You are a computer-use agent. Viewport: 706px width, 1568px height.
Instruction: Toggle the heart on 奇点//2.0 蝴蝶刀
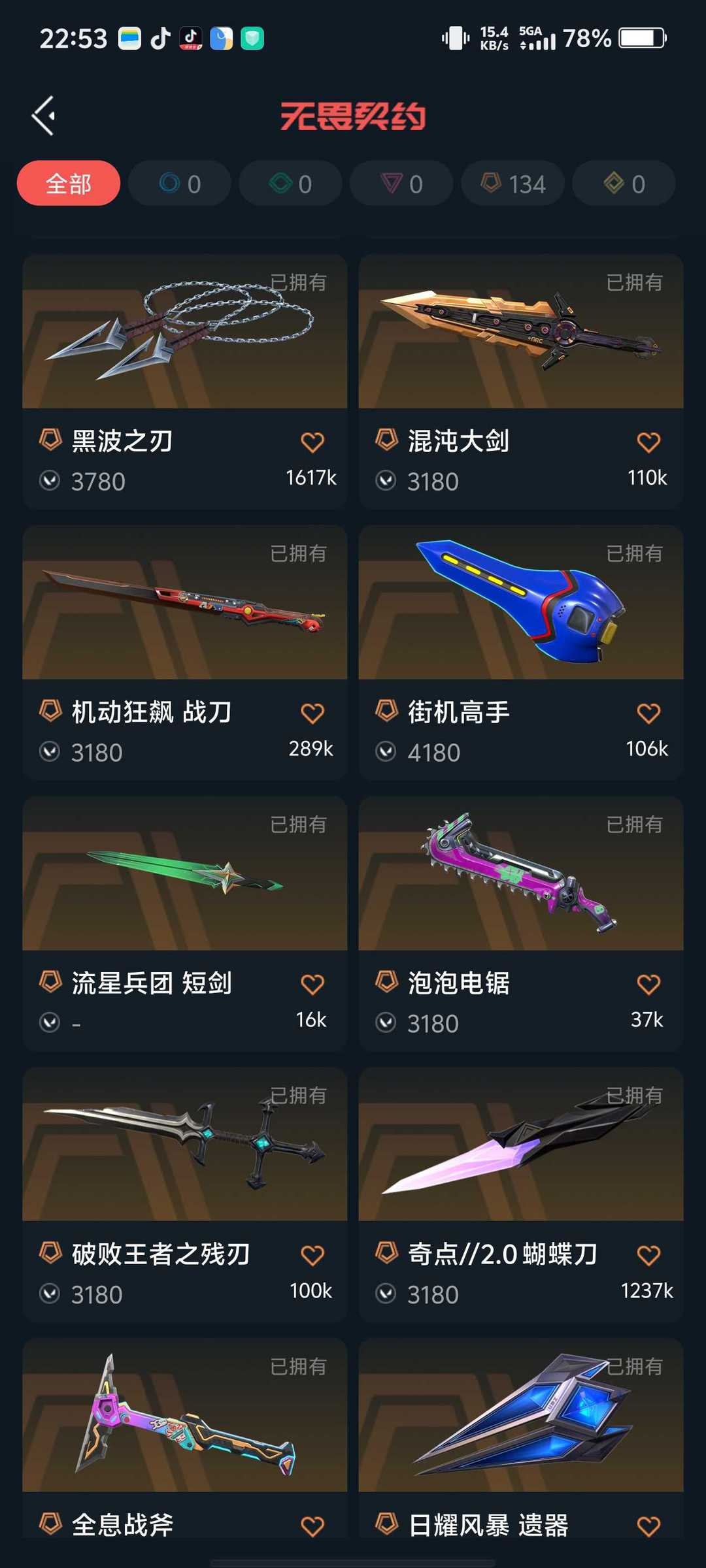(x=648, y=1253)
